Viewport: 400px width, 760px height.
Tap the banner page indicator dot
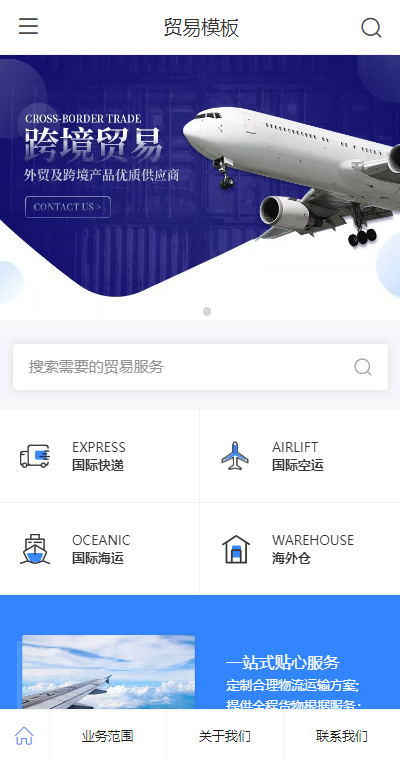[x=207, y=311]
